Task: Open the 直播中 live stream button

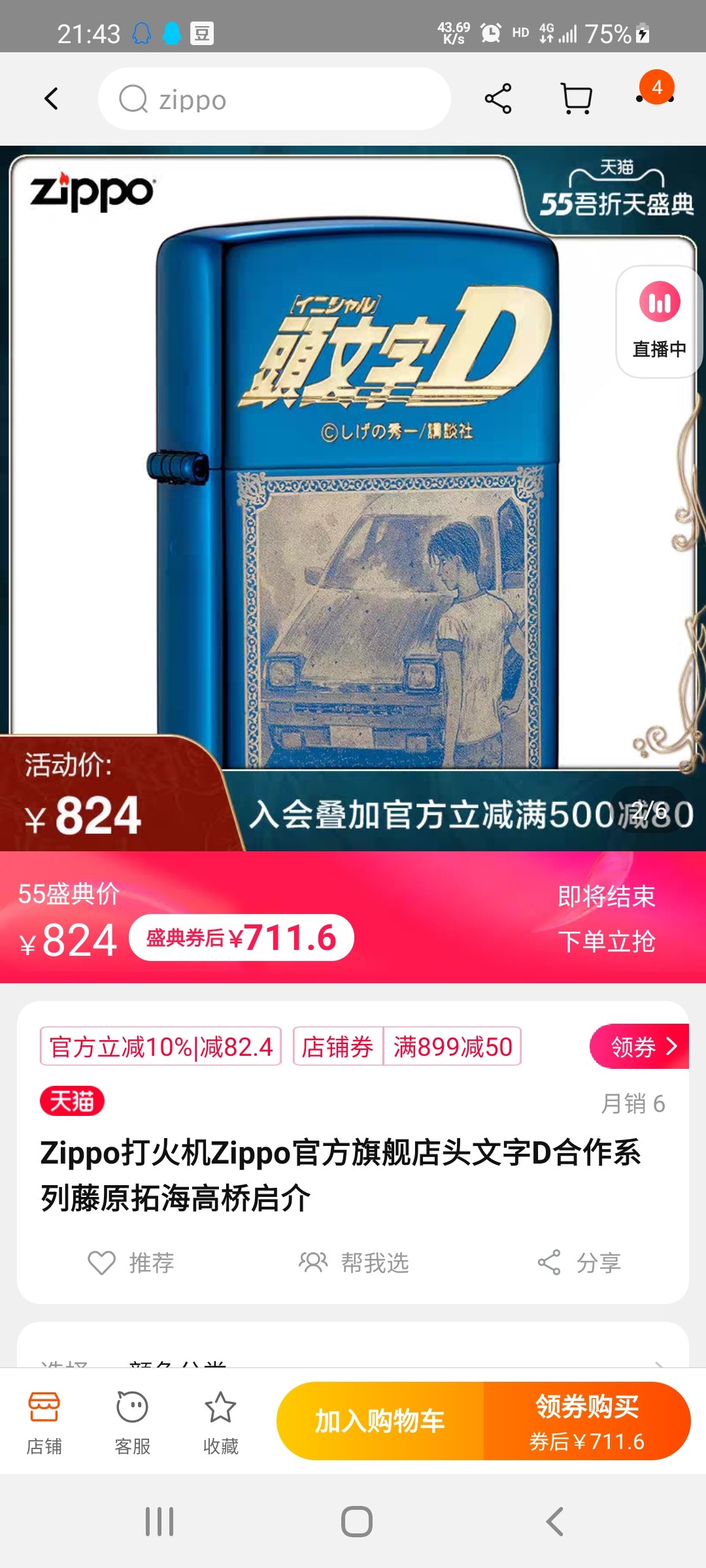Action: tap(659, 321)
